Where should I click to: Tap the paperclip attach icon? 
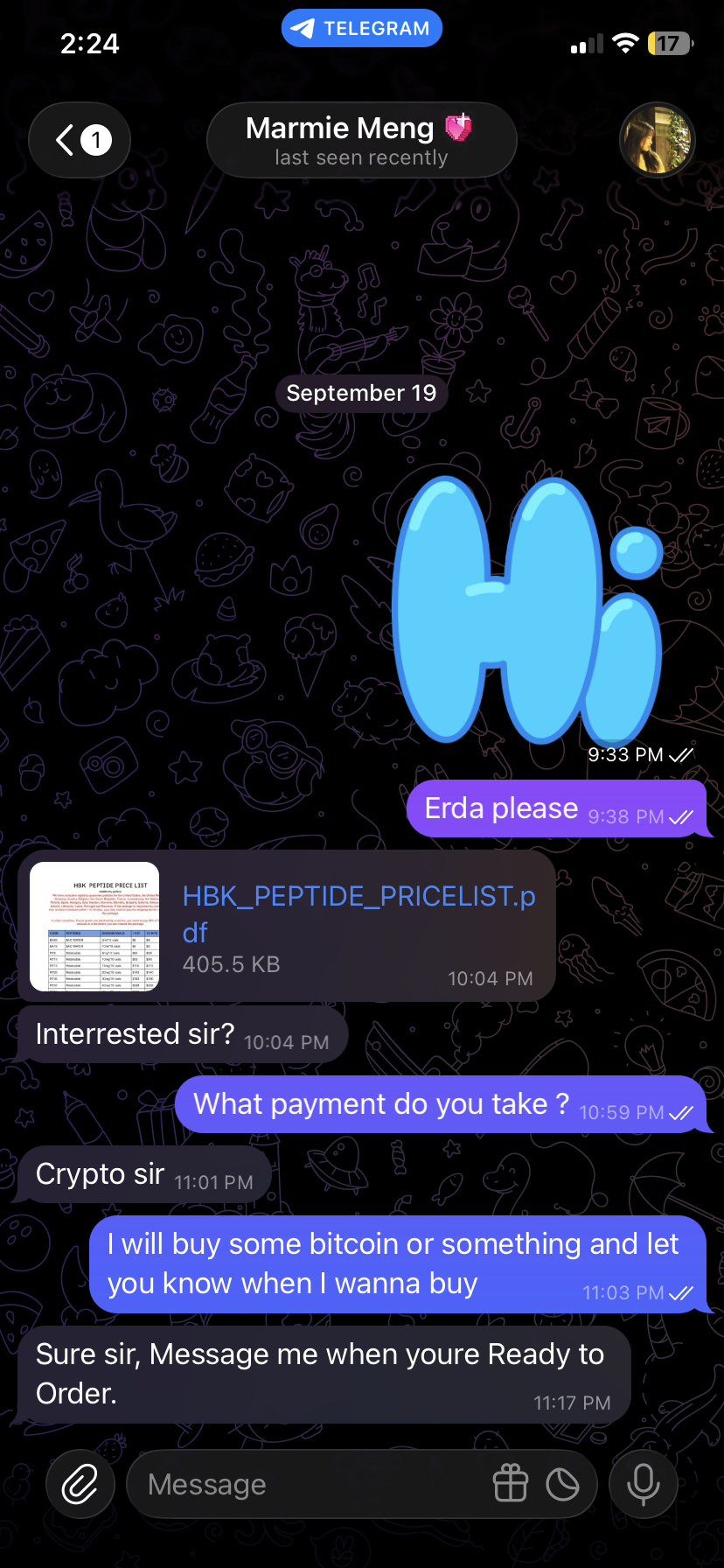point(80,1484)
